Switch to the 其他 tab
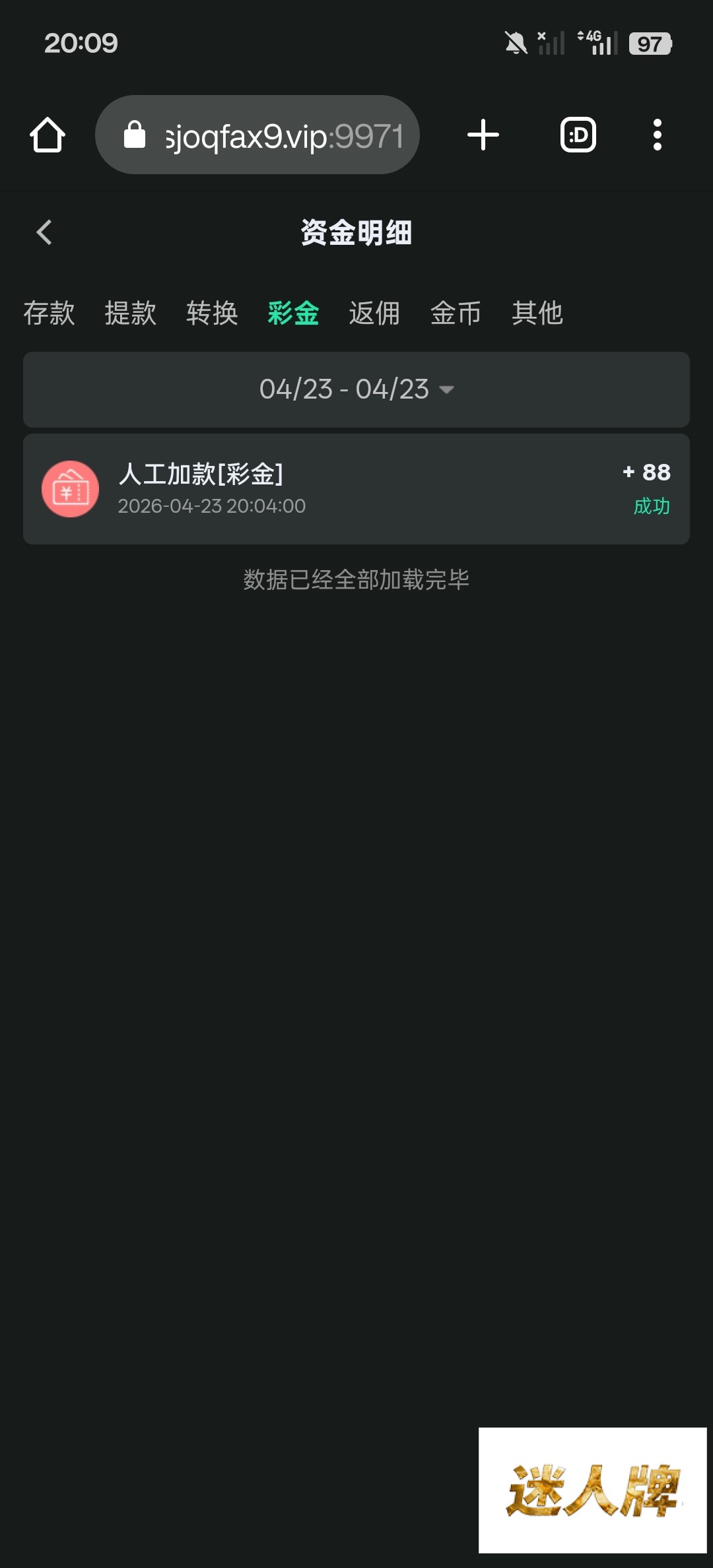713x1568 pixels. [x=537, y=313]
